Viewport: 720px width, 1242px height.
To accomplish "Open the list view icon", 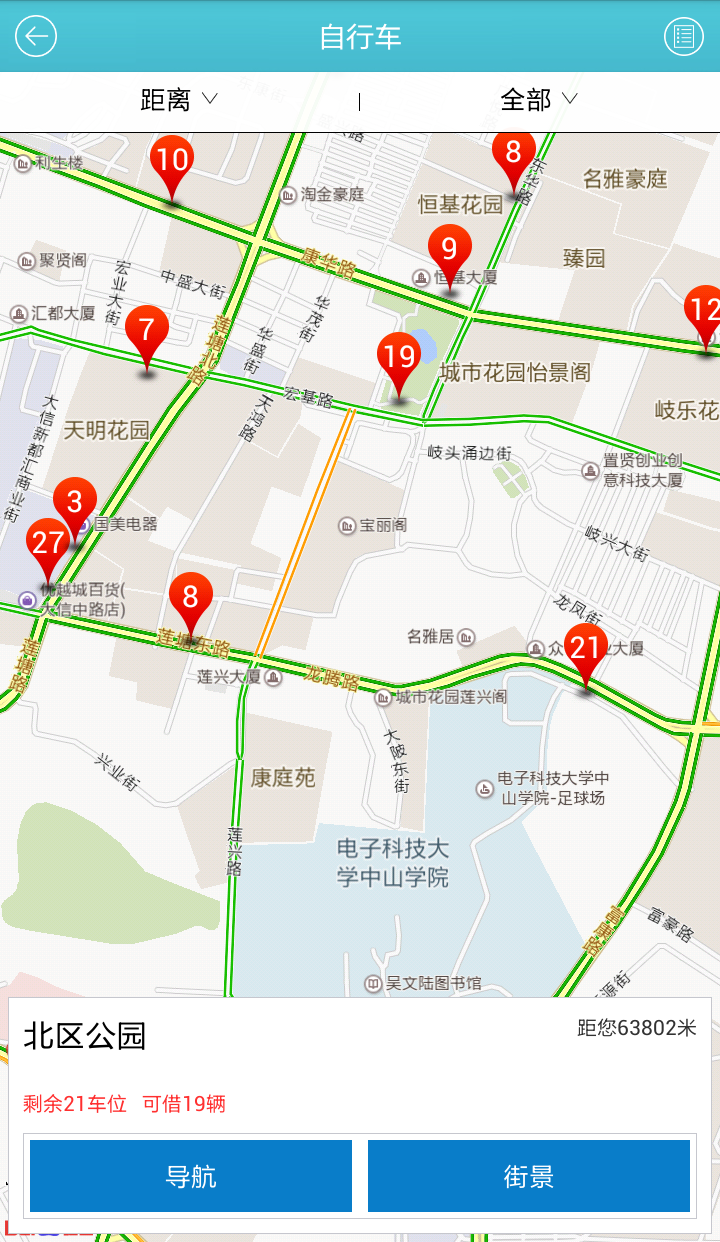I will (x=684, y=37).
